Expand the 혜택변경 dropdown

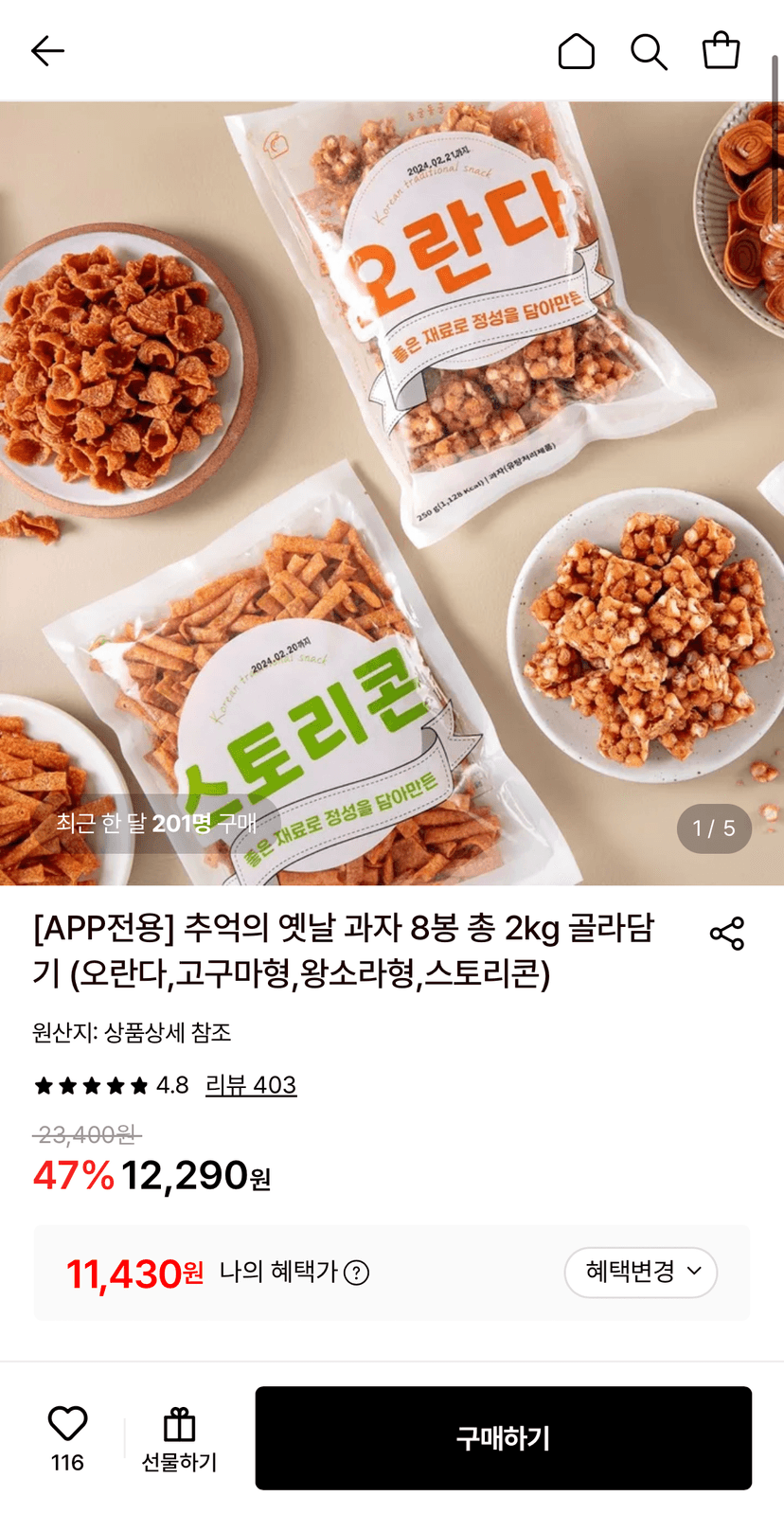click(x=641, y=1272)
